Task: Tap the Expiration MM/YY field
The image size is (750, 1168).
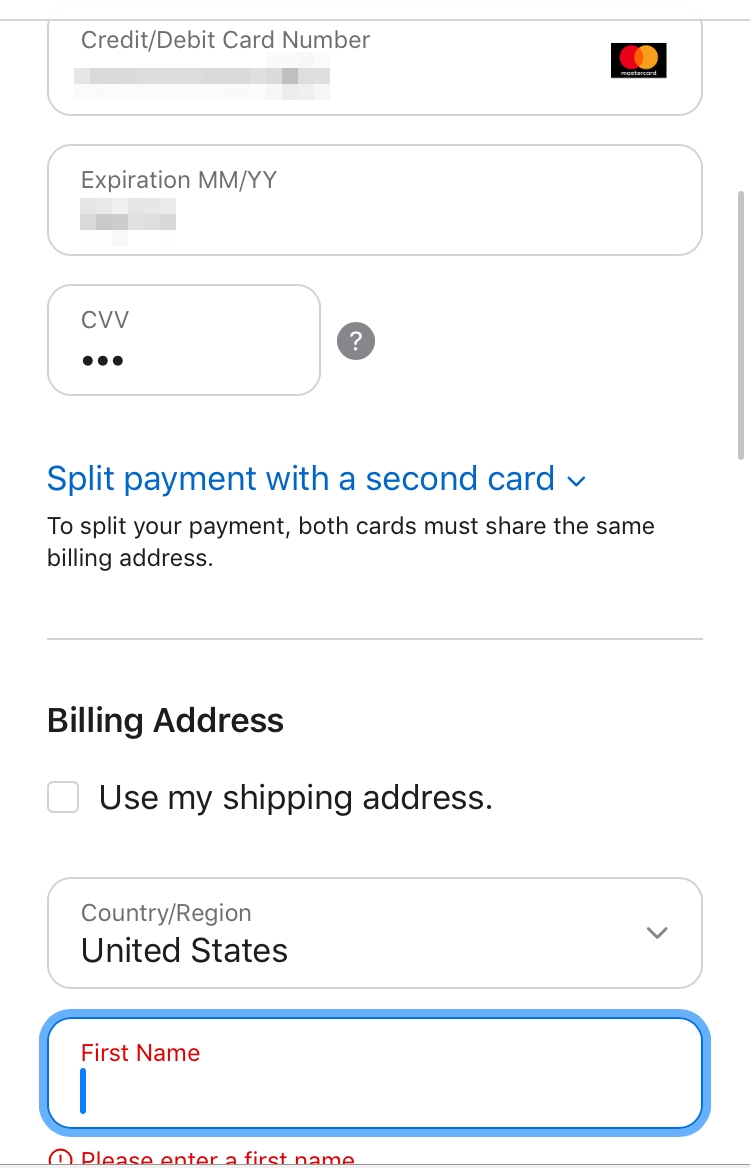Action: pyautogui.click(x=374, y=201)
